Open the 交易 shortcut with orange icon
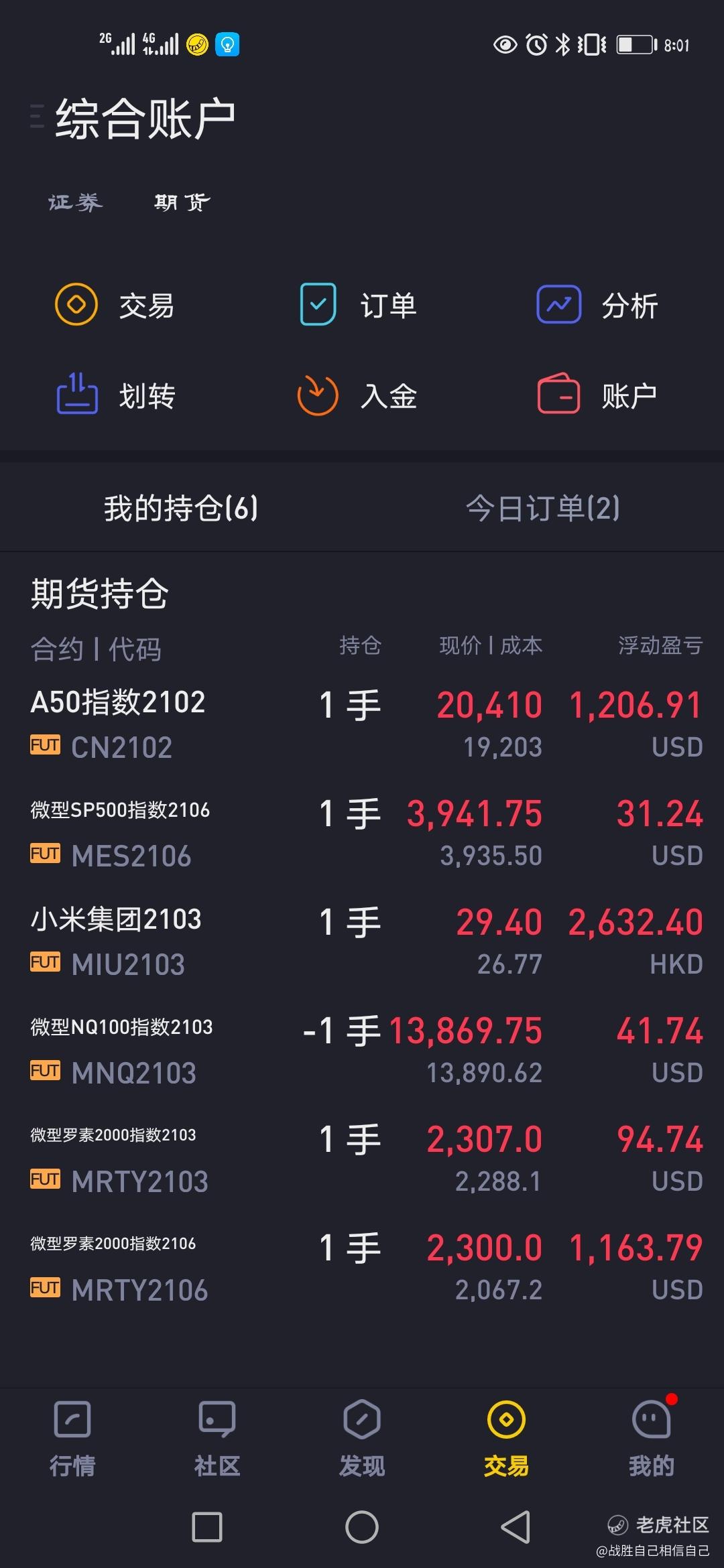Screen dimensions: 724x1568 tap(114, 306)
